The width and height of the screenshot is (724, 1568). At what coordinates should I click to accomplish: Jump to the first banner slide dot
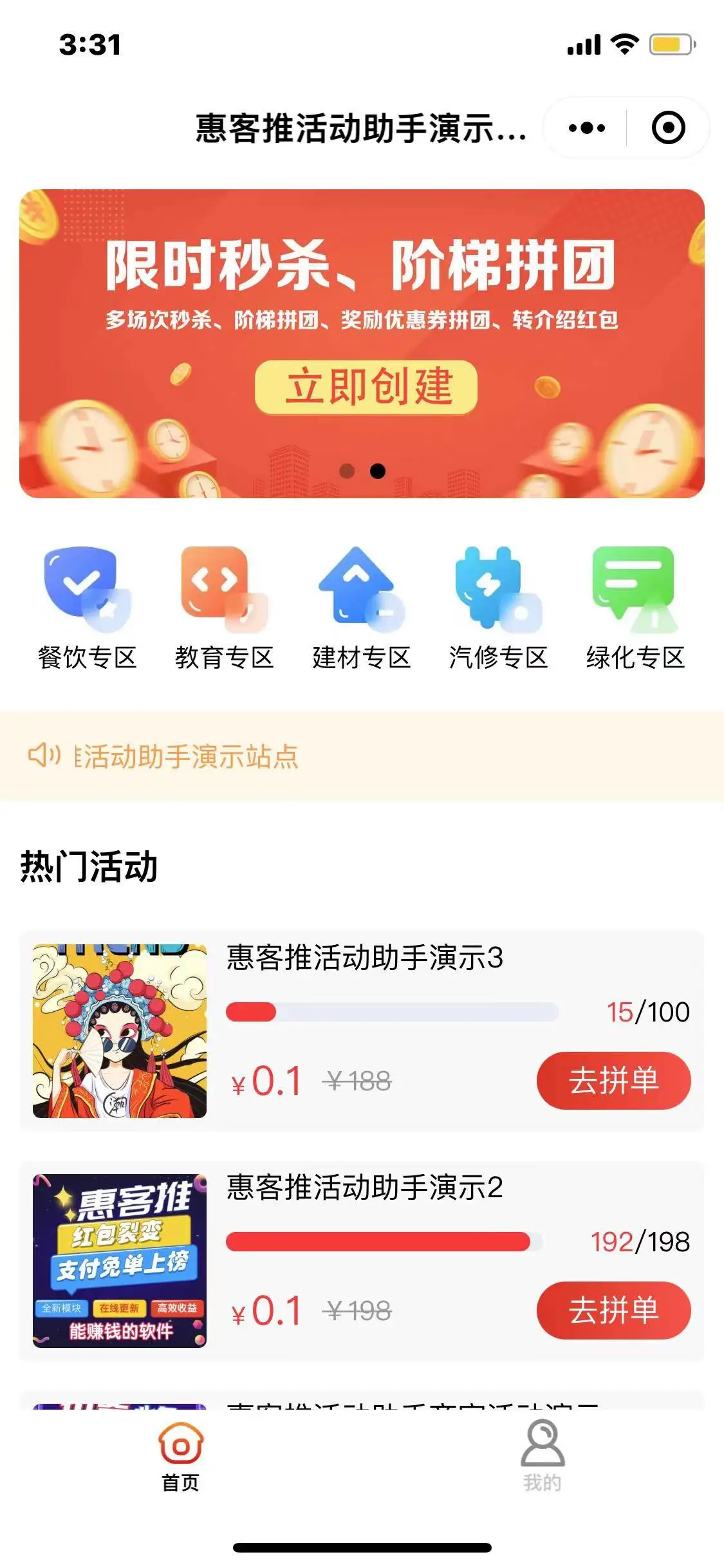pos(347,471)
